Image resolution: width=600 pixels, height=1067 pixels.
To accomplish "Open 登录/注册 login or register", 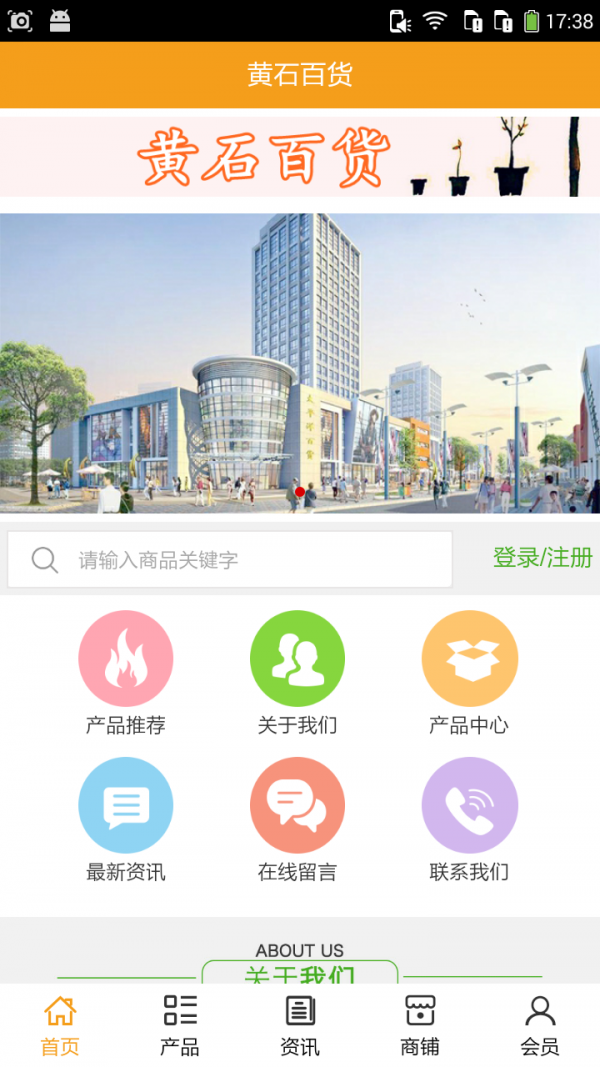I will (542, 558).
